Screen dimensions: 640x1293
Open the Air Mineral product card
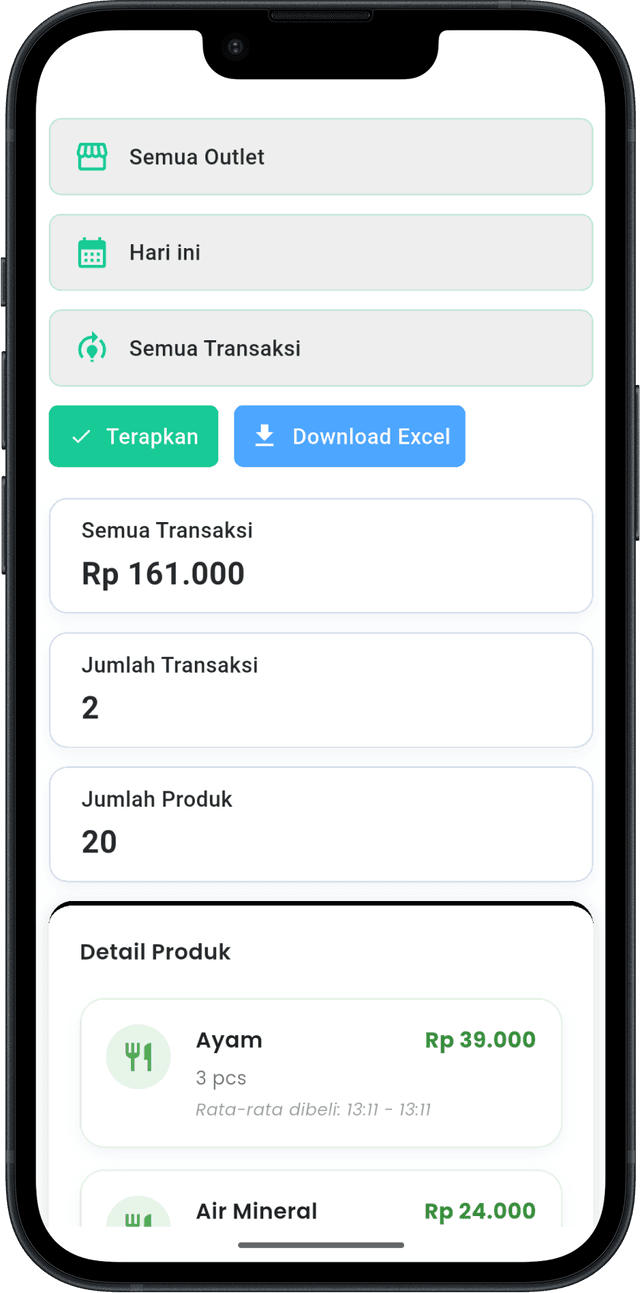point(320,1205)
